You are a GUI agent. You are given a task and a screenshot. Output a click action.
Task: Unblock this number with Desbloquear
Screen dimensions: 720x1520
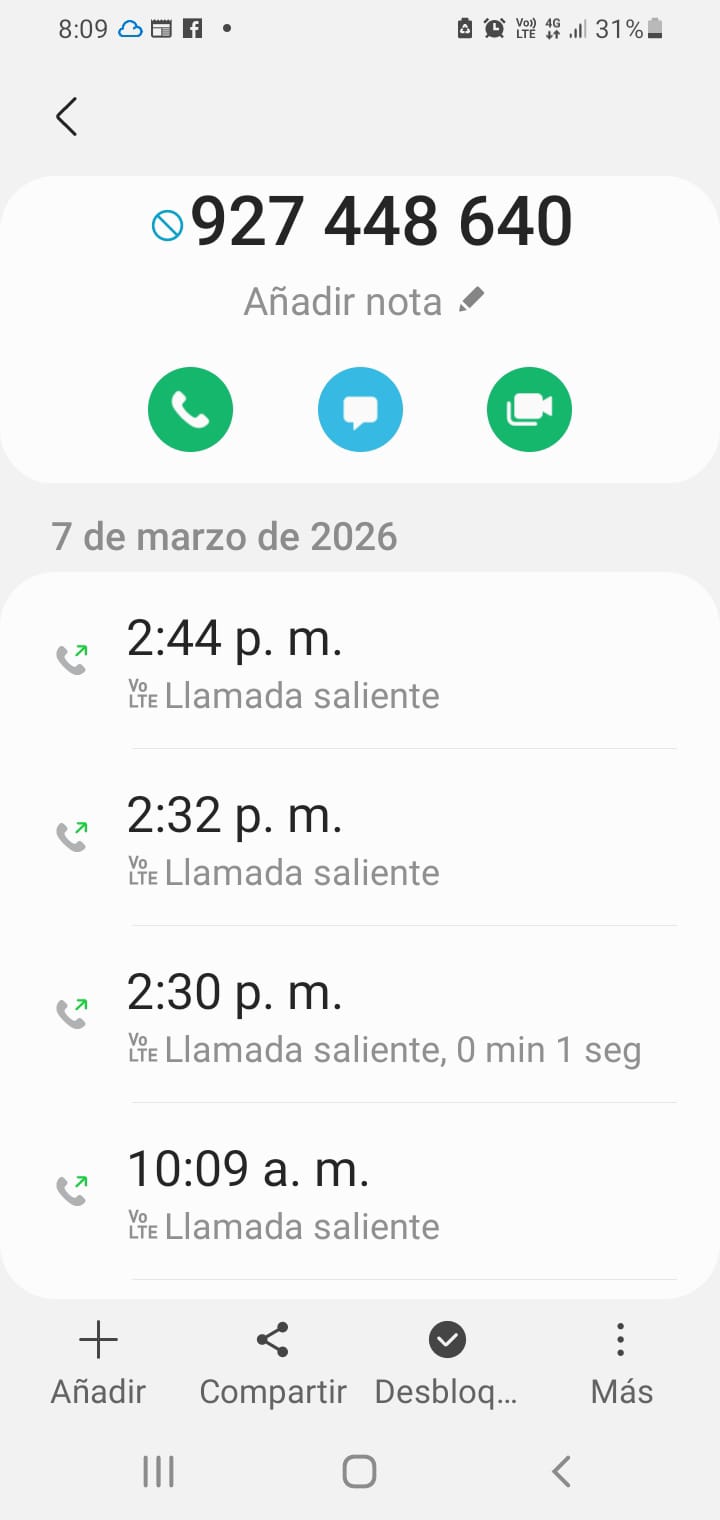[x=446, y=1362]
